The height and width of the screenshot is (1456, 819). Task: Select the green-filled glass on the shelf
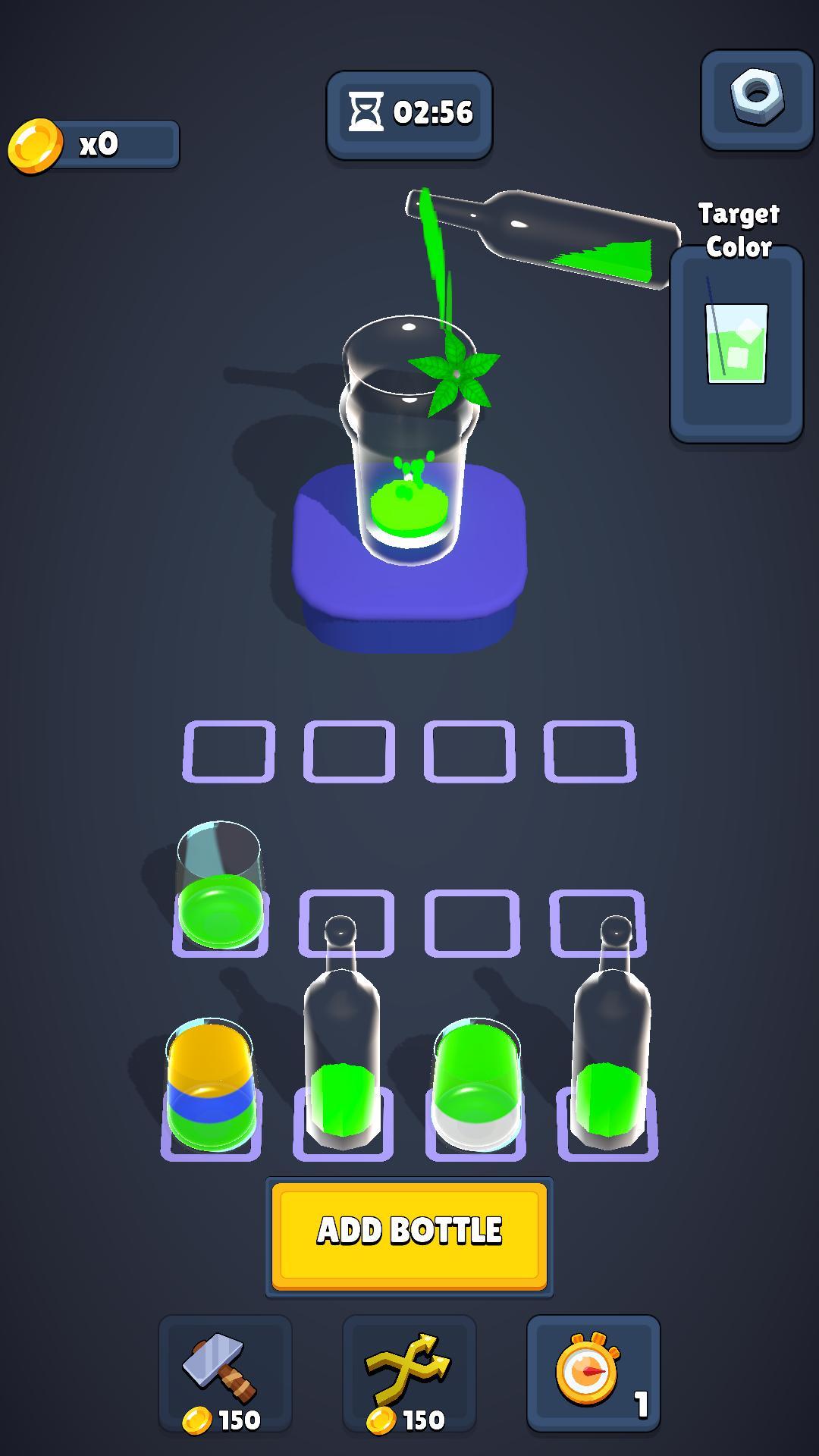(218, 891)
